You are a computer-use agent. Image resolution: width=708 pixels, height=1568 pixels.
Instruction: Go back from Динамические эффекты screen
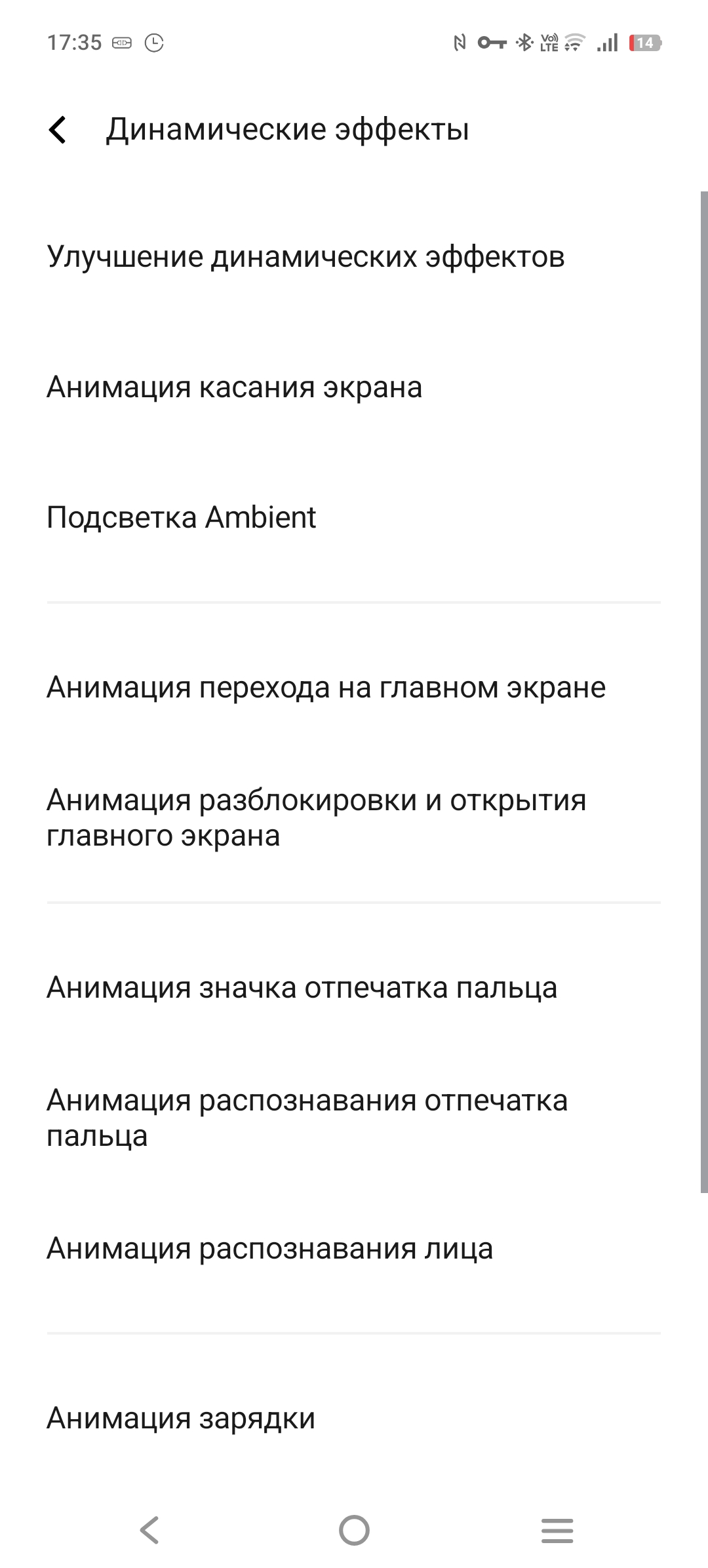click(58, 129)
